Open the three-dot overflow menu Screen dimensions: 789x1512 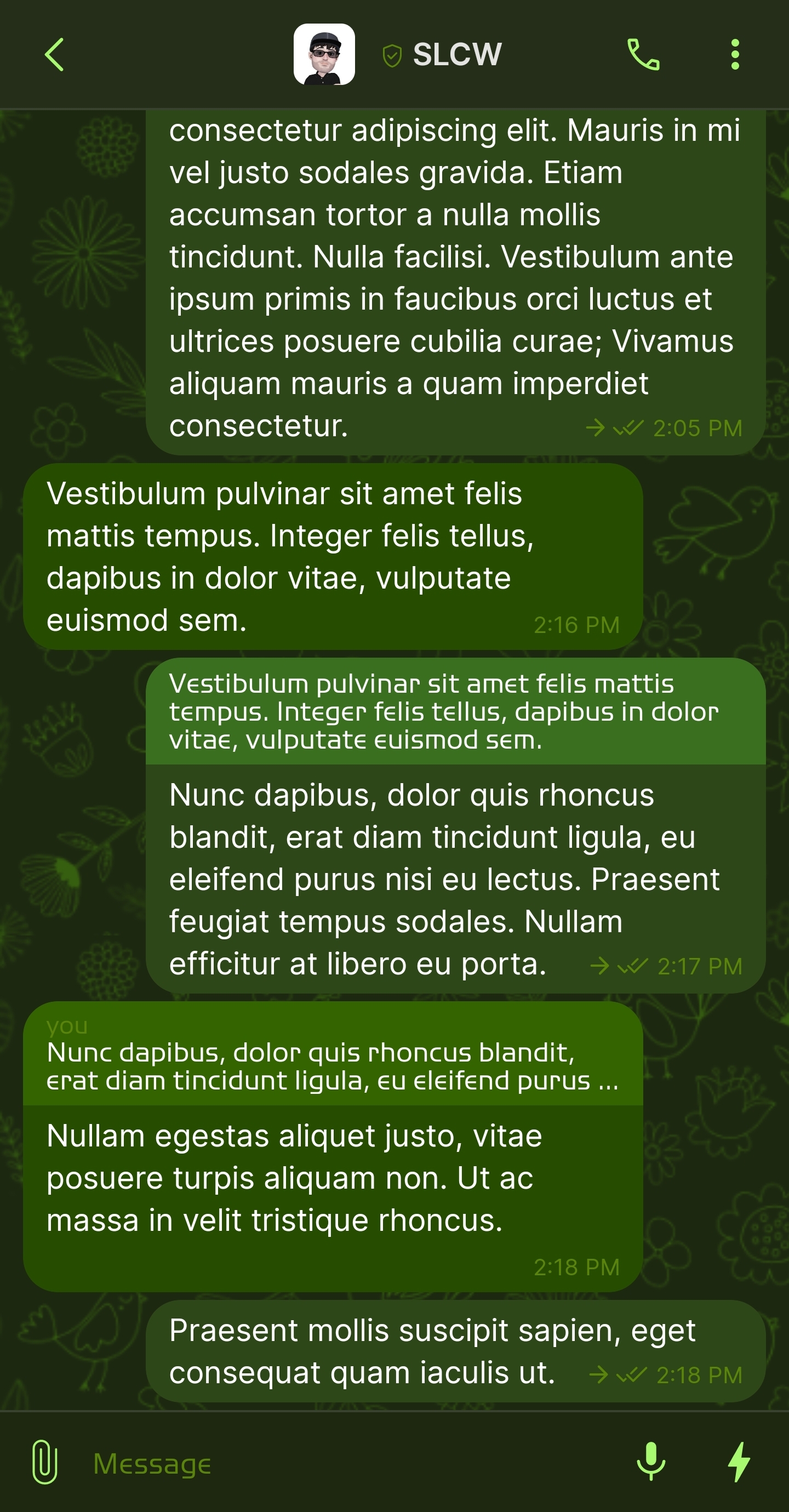[x=735, y=55]
